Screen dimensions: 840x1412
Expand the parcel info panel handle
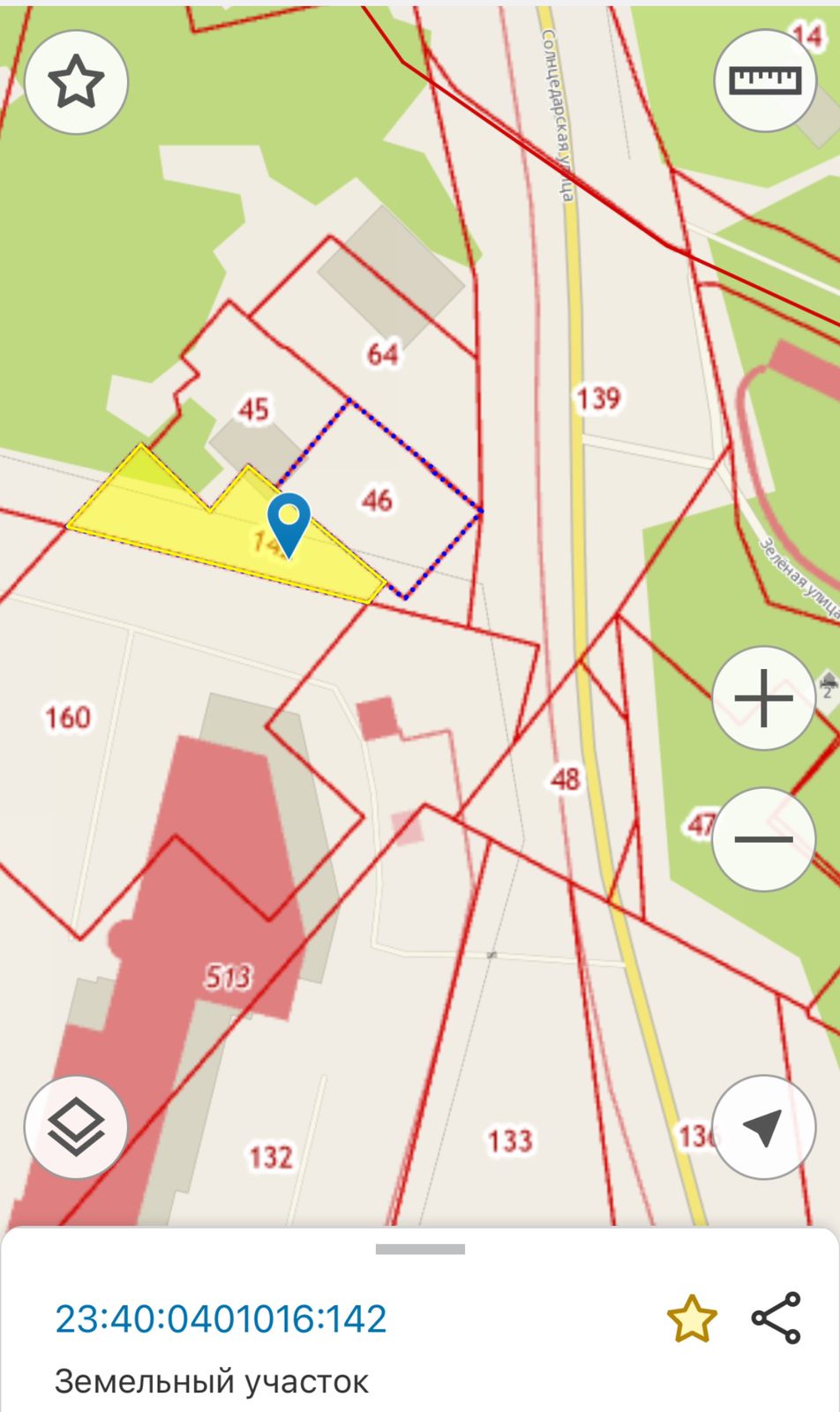[420, 1249]
